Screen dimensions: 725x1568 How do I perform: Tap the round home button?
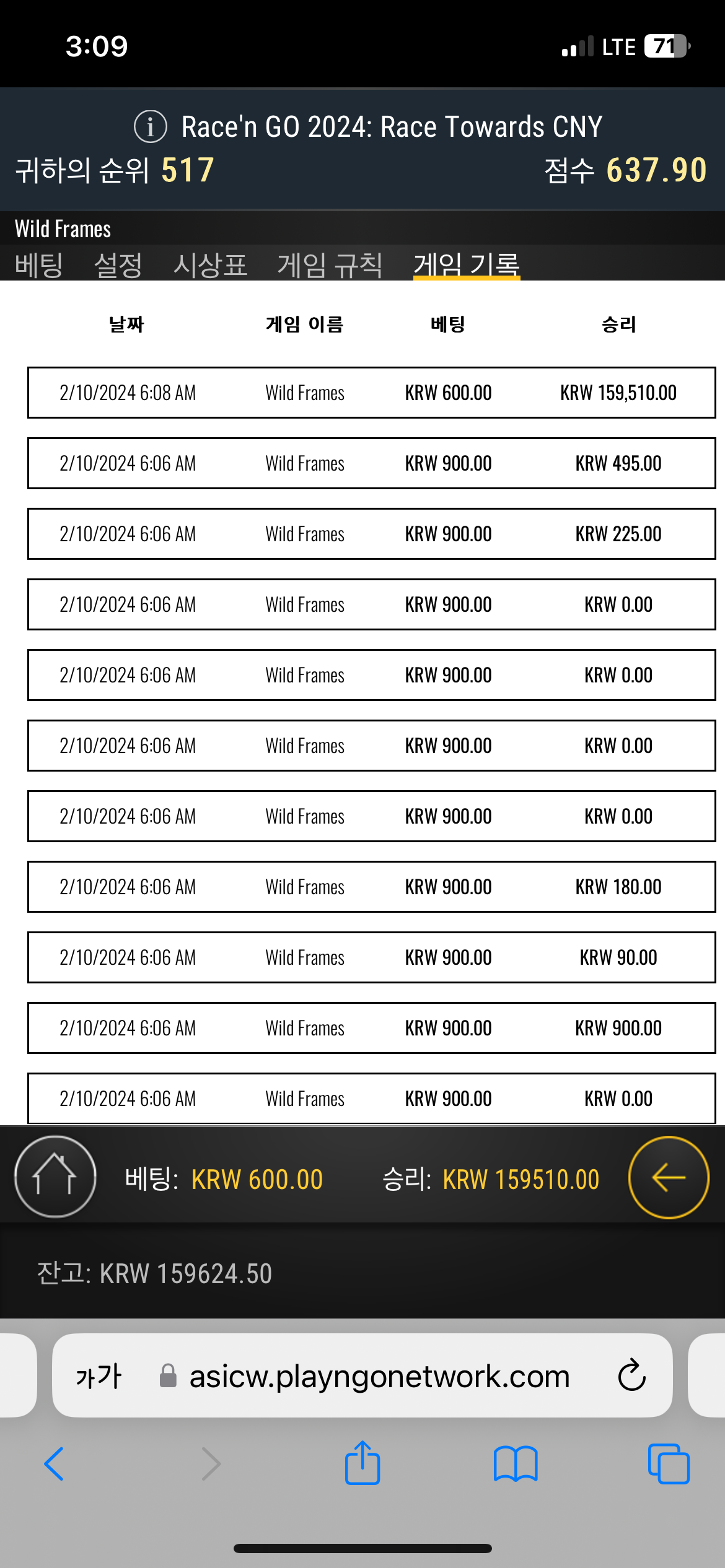point(55,1177)
